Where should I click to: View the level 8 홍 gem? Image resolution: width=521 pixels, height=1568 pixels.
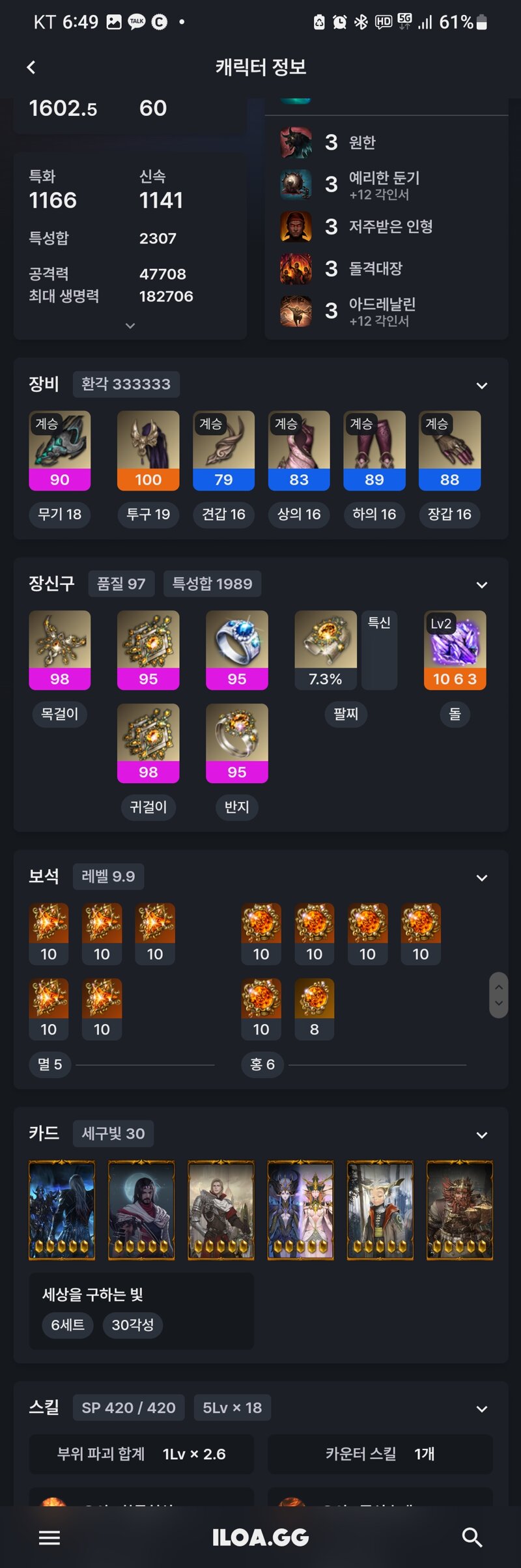[x=315, y=1008]
